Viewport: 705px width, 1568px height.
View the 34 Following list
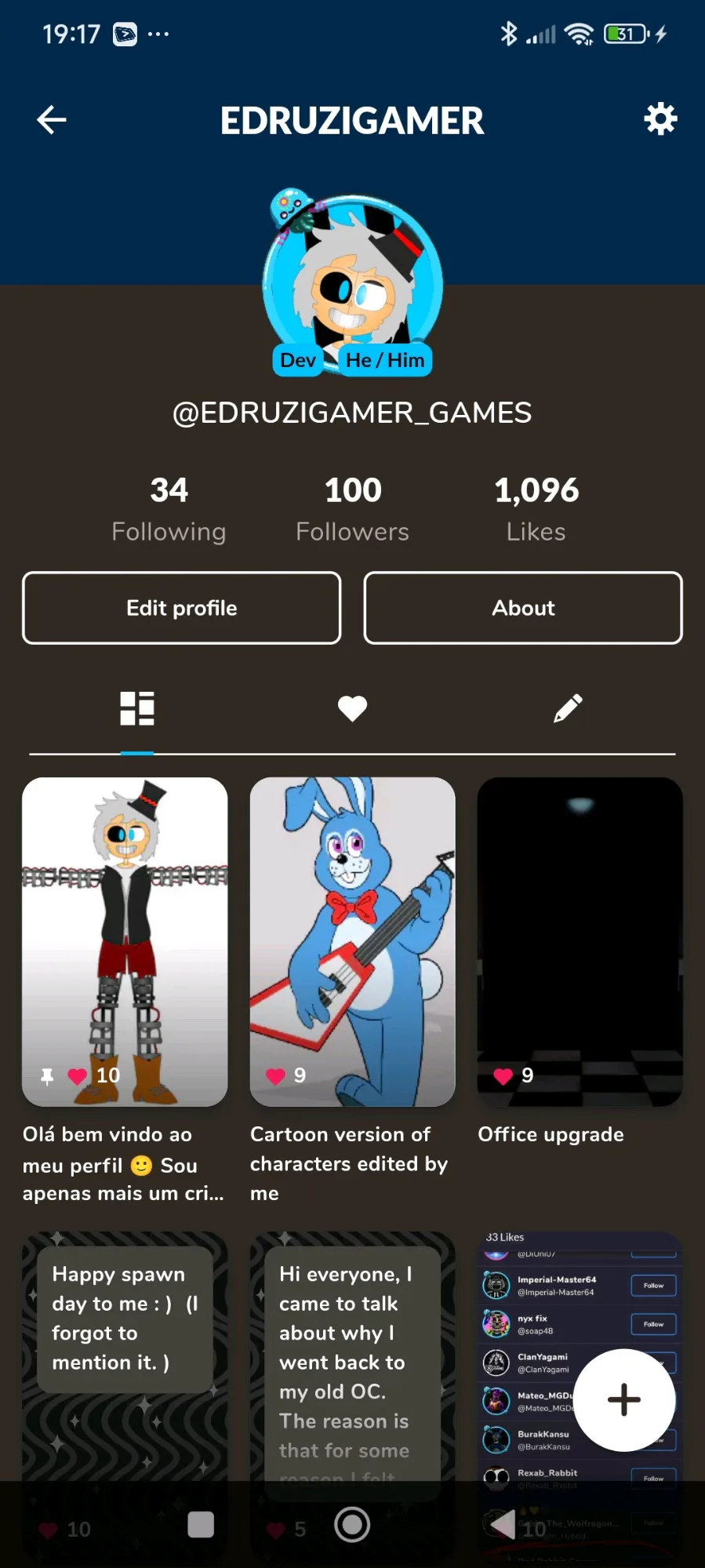169,508
